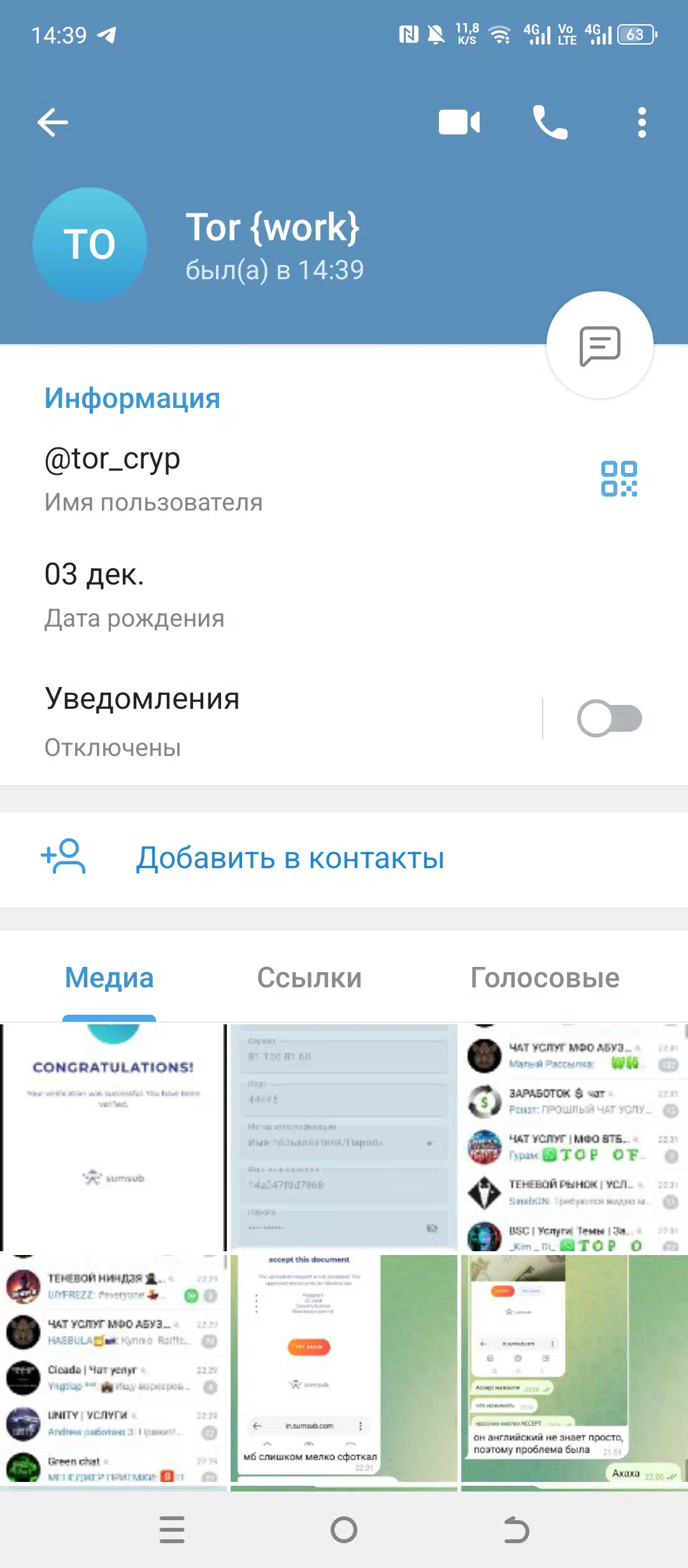Toggle the Уведомления notifications switch
688x1568 pixels.
click(609, 718)
